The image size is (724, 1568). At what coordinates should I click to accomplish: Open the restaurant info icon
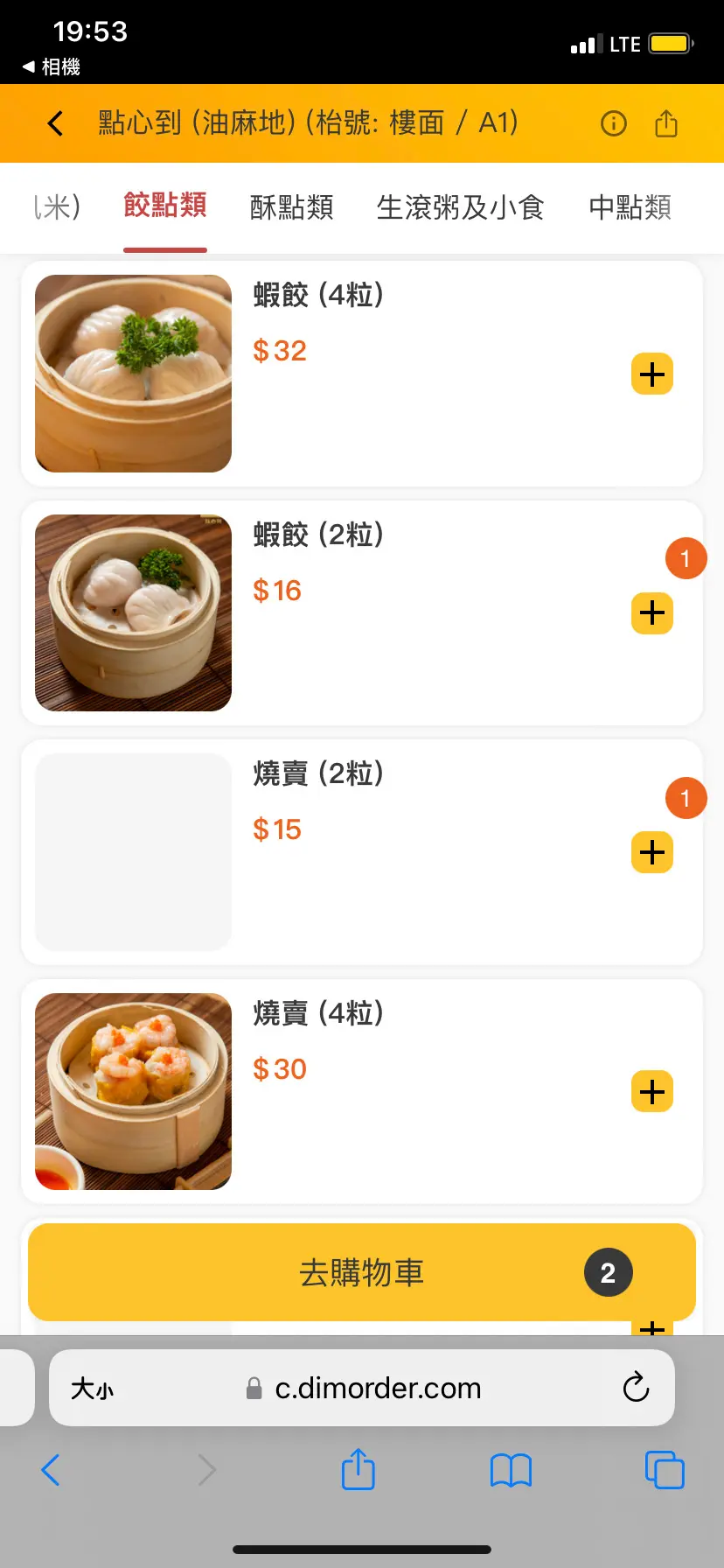(614, 123)
